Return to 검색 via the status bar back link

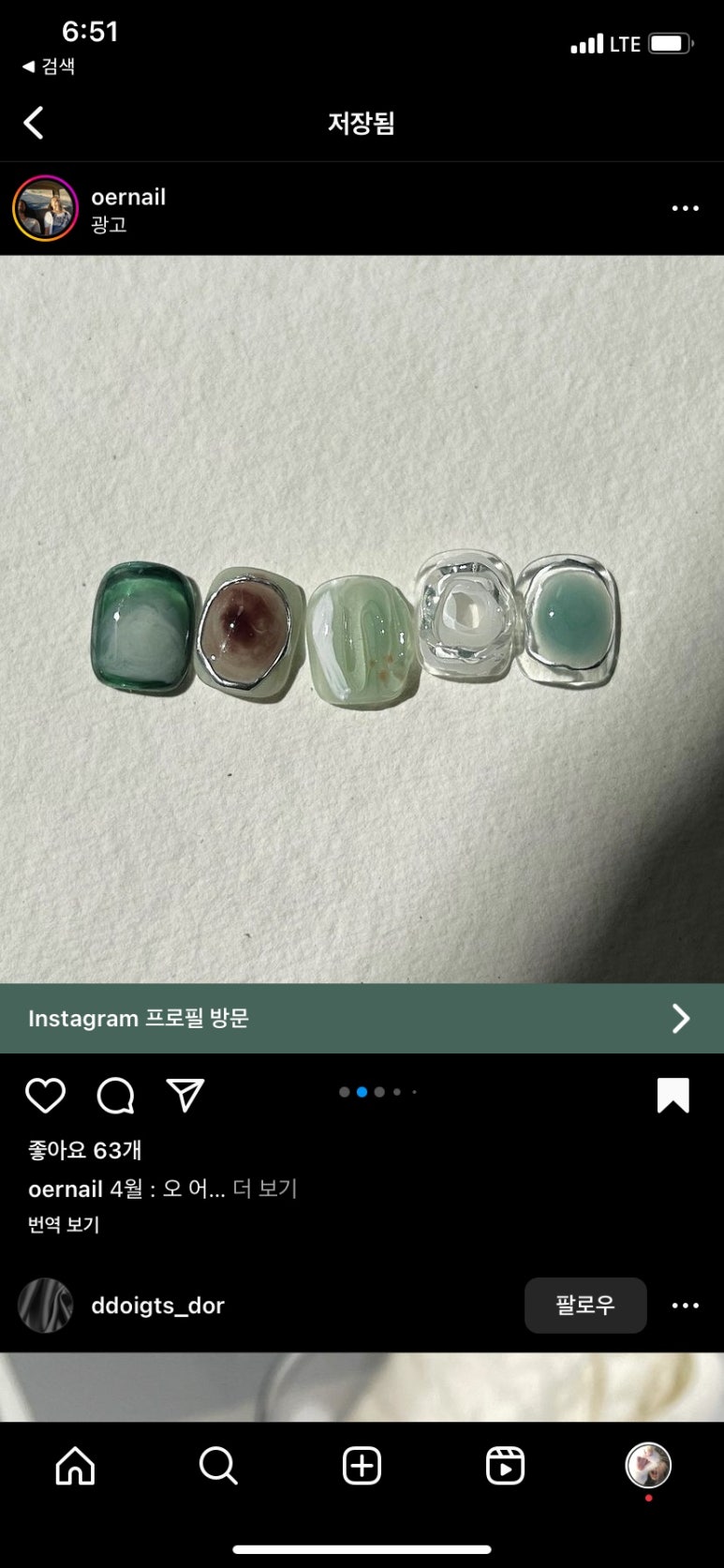click(x=49, y=67)
